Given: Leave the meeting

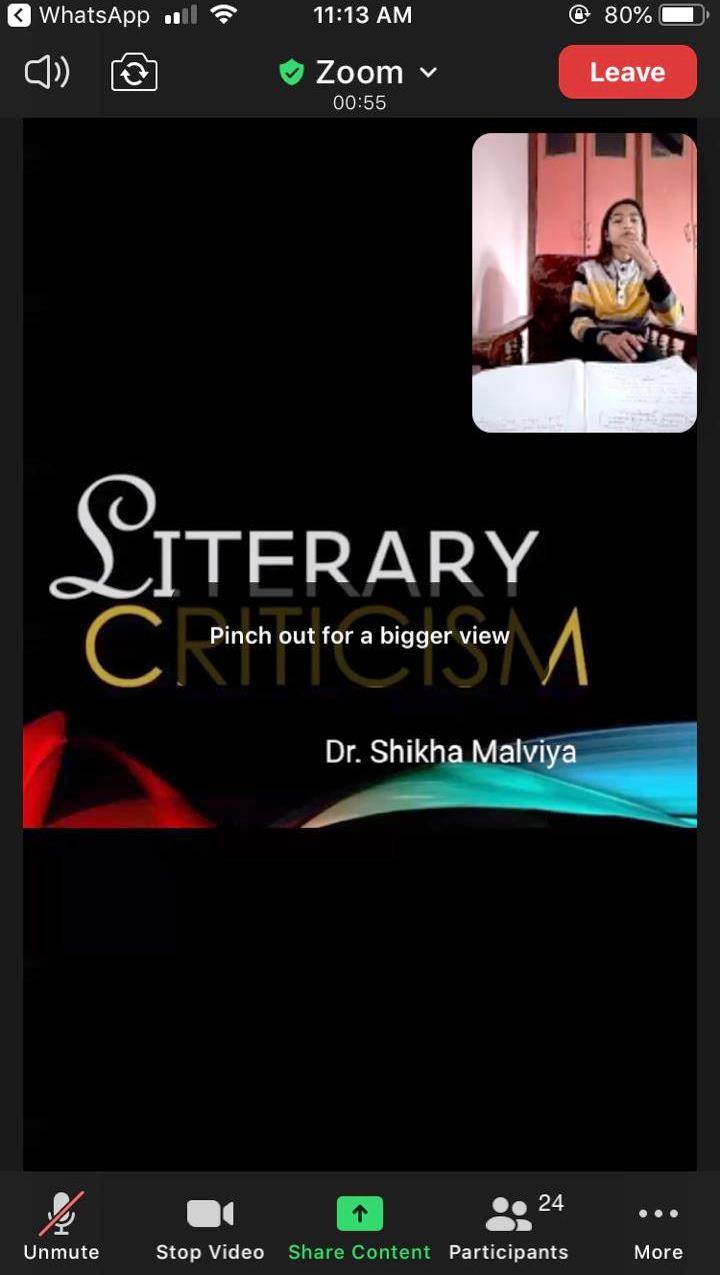Looking at the screenshot, I should (x=627, y=72).
